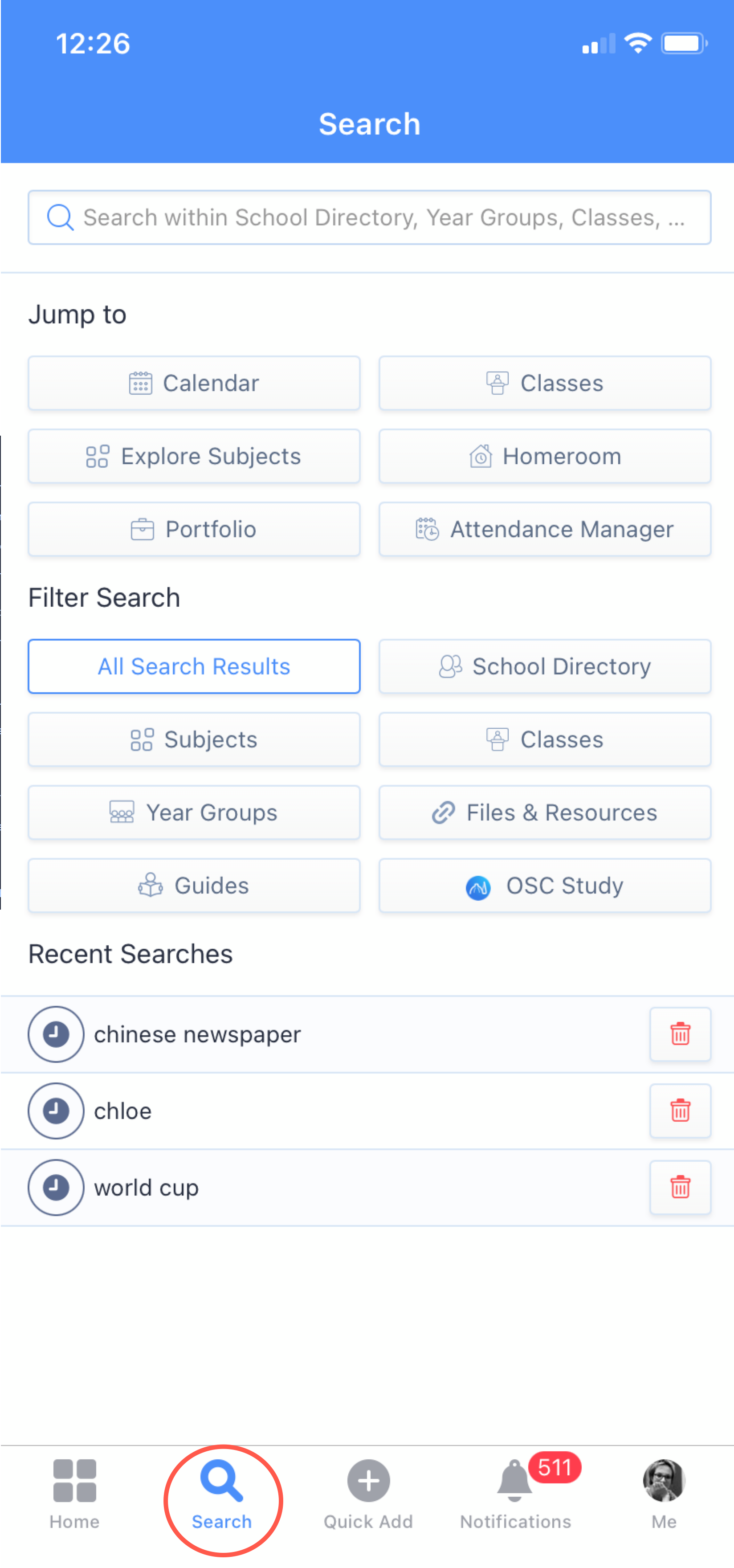
Task: Filter search by OSC Study
Action: 545,885
